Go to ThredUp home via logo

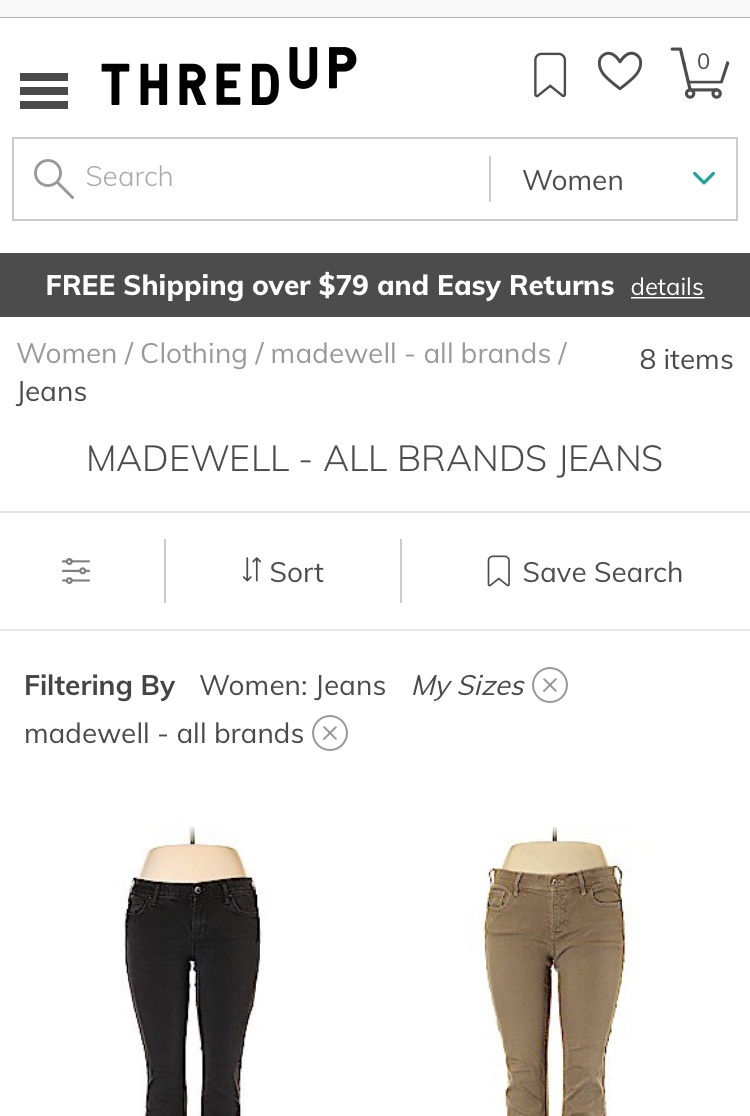229,78
